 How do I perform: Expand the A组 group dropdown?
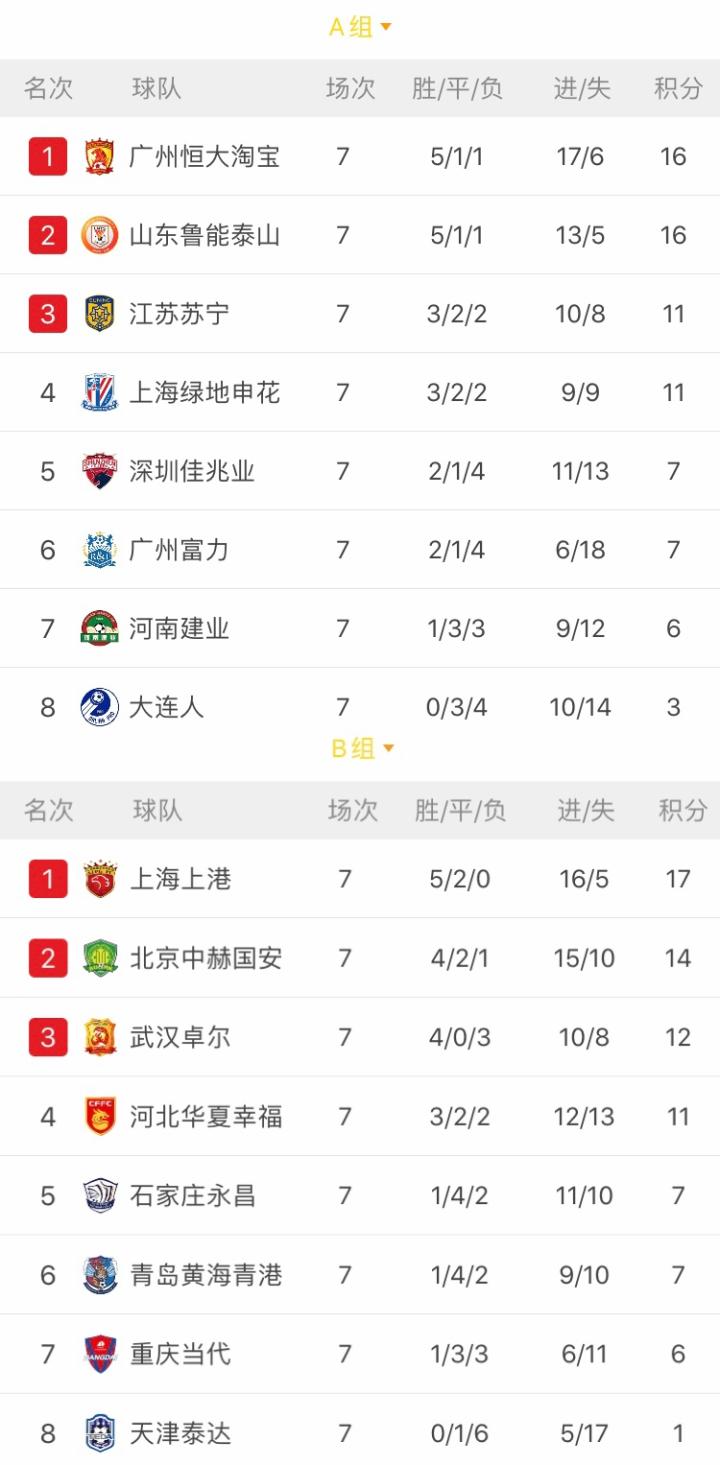pyautogui.click(x=360, y=27)
